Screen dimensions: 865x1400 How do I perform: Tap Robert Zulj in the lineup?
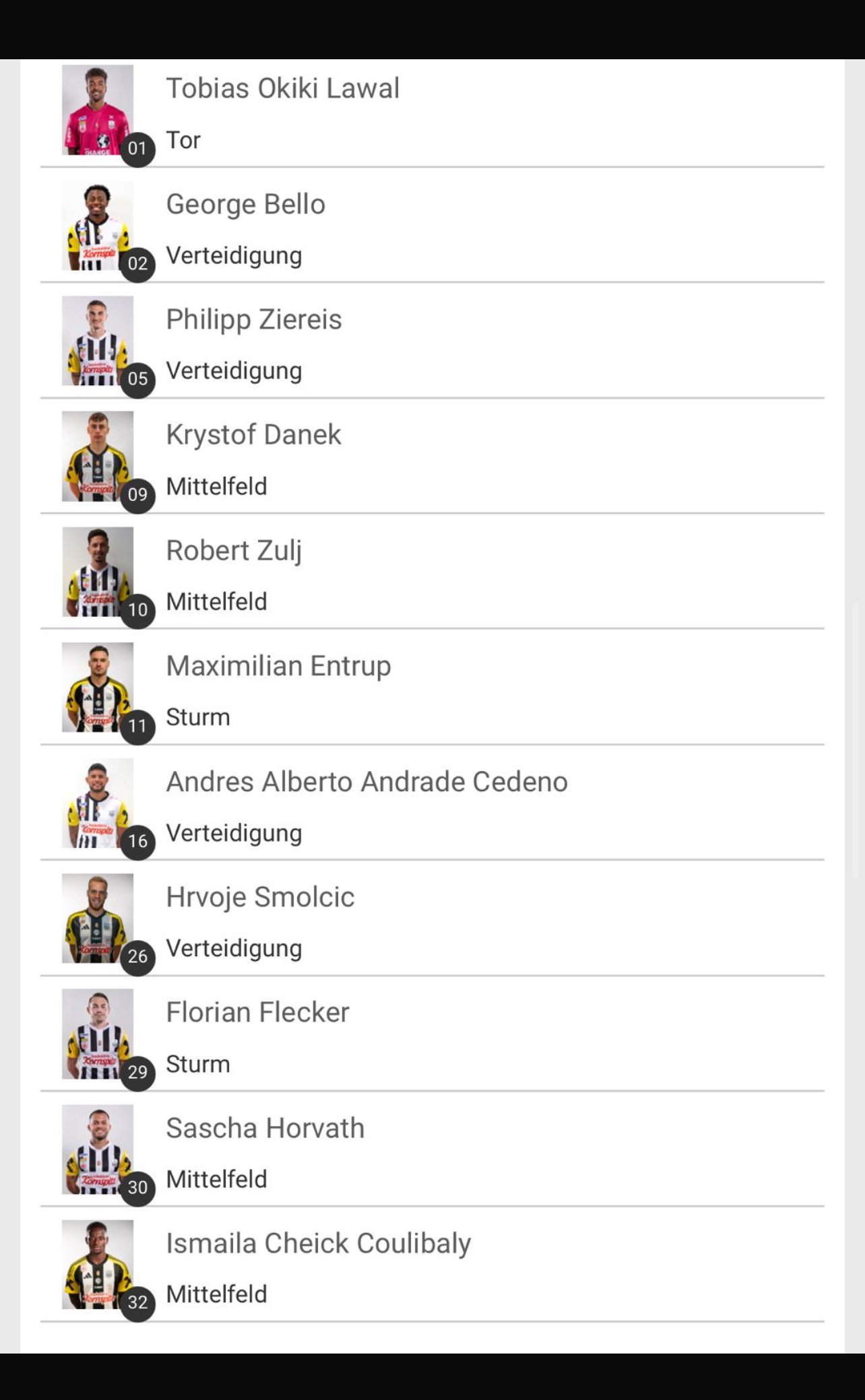[x=432, y=572]
